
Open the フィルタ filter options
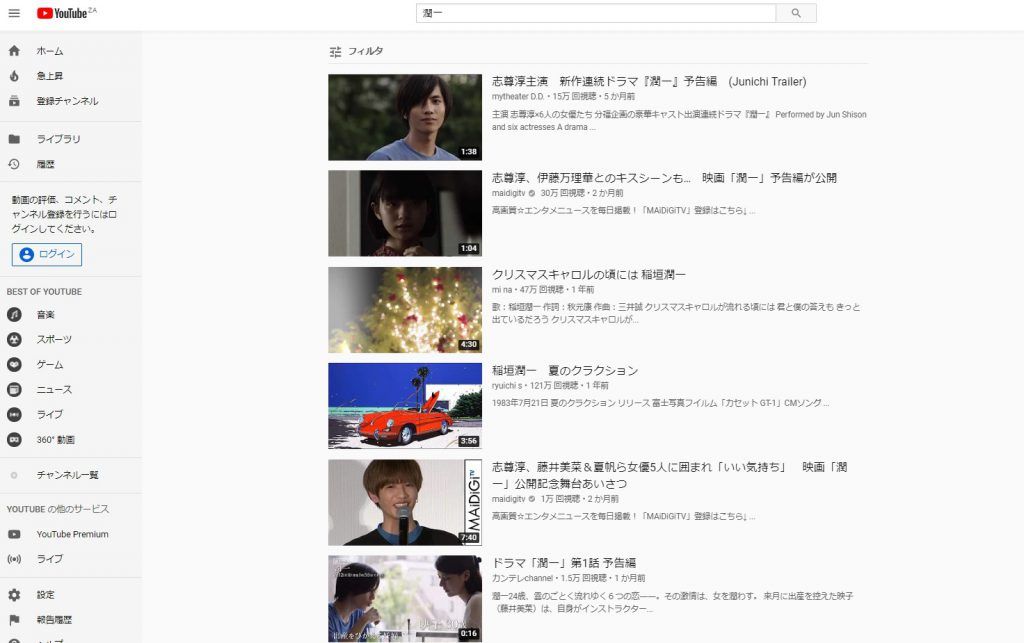[356, 51]
